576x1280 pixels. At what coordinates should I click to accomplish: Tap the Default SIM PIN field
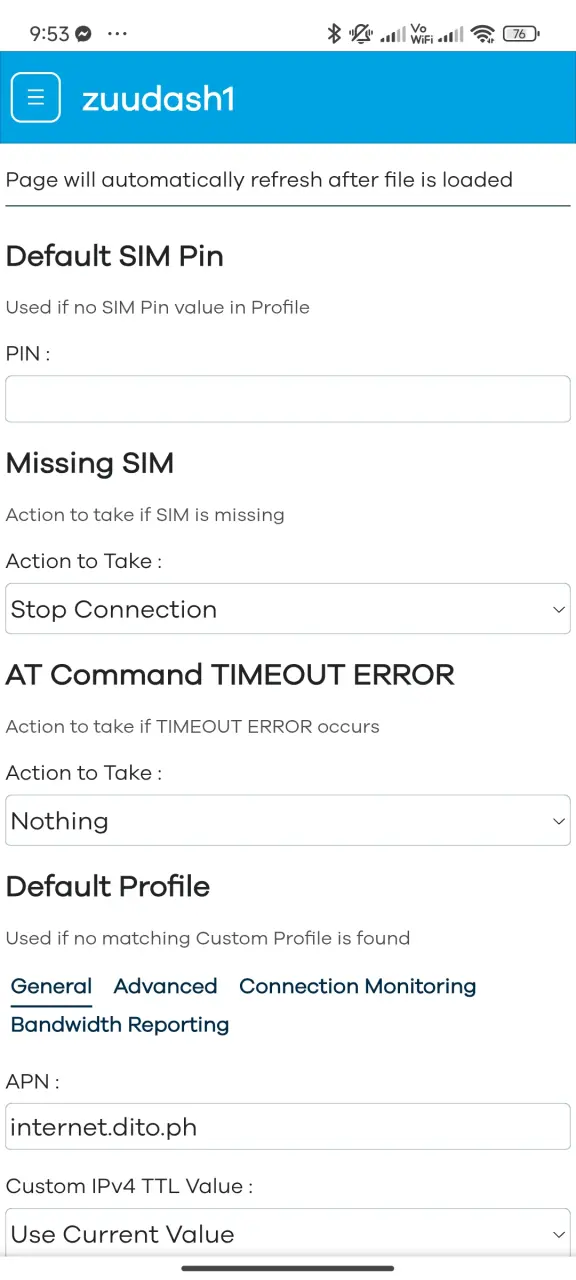[x=288, y=398]
